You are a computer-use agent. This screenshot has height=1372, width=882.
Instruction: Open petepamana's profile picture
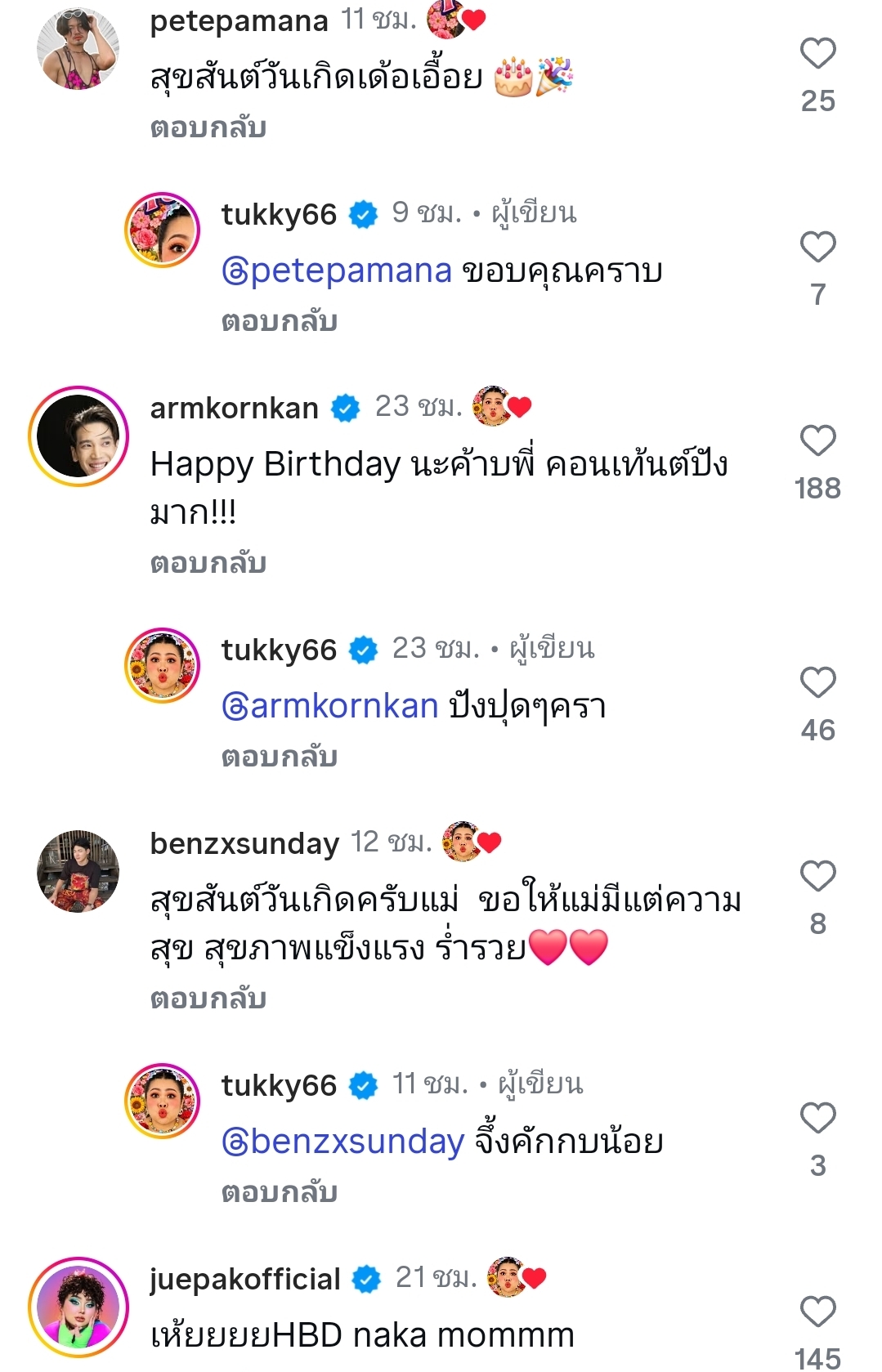pyautogui.click(x=78, y=49)
